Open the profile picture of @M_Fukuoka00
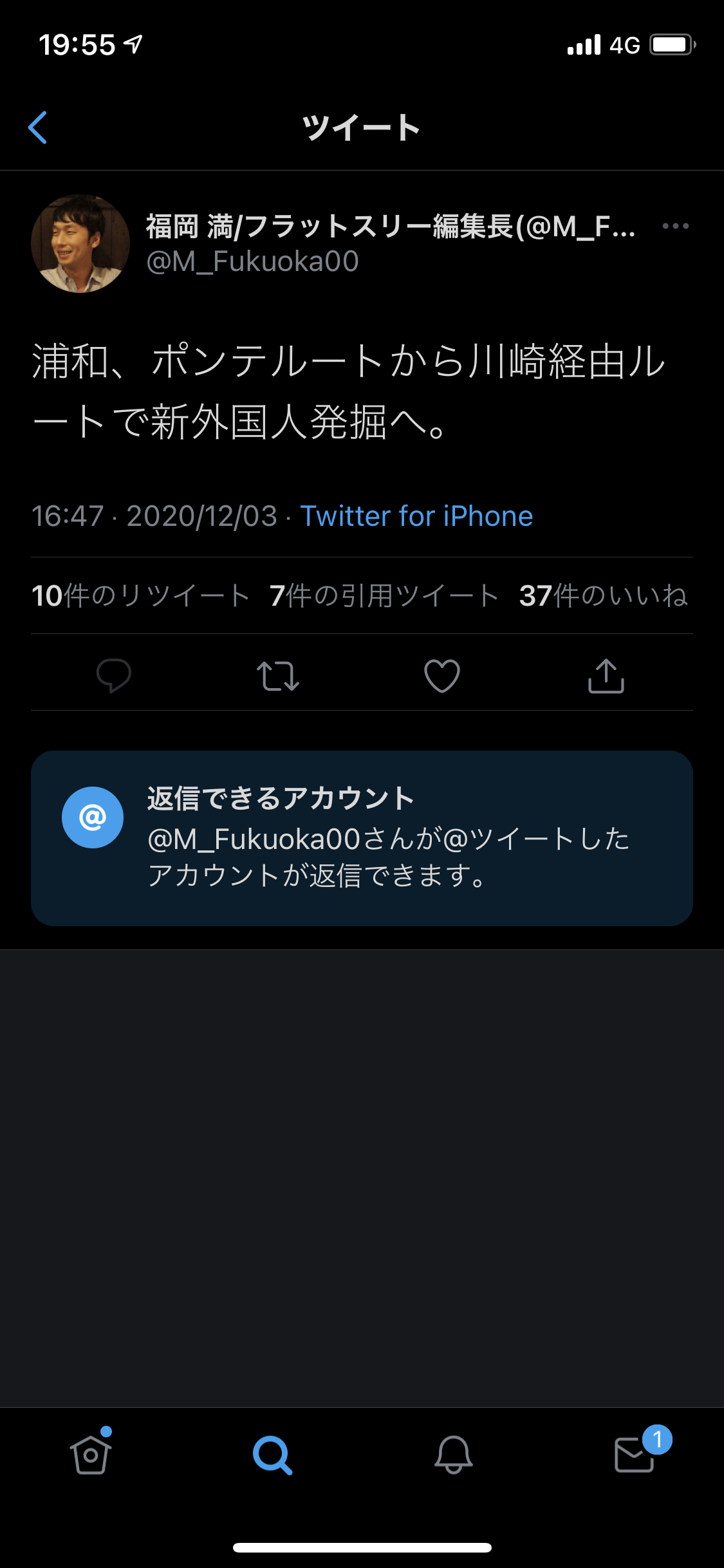This screenshot has height=1568, width=724. pyautogui.click(x=80, y=244)
